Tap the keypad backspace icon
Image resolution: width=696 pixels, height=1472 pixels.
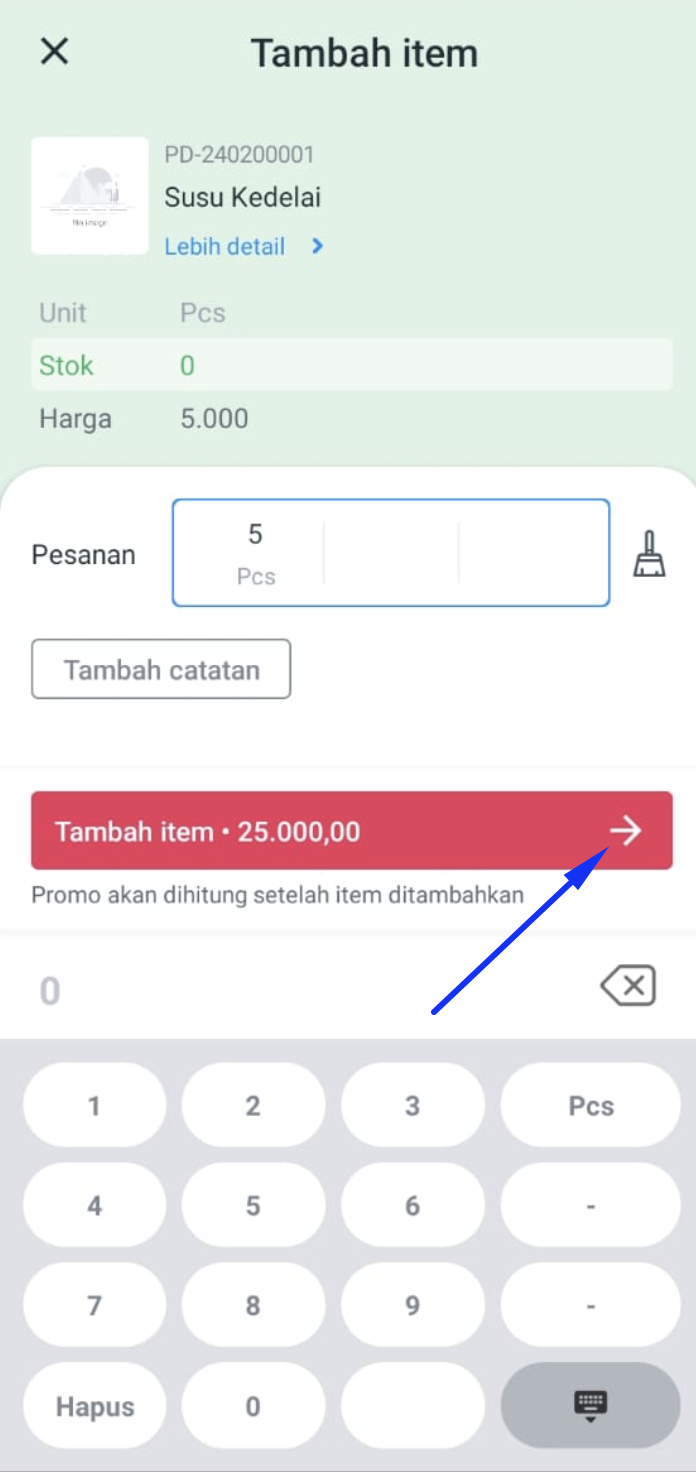[628, 986]
